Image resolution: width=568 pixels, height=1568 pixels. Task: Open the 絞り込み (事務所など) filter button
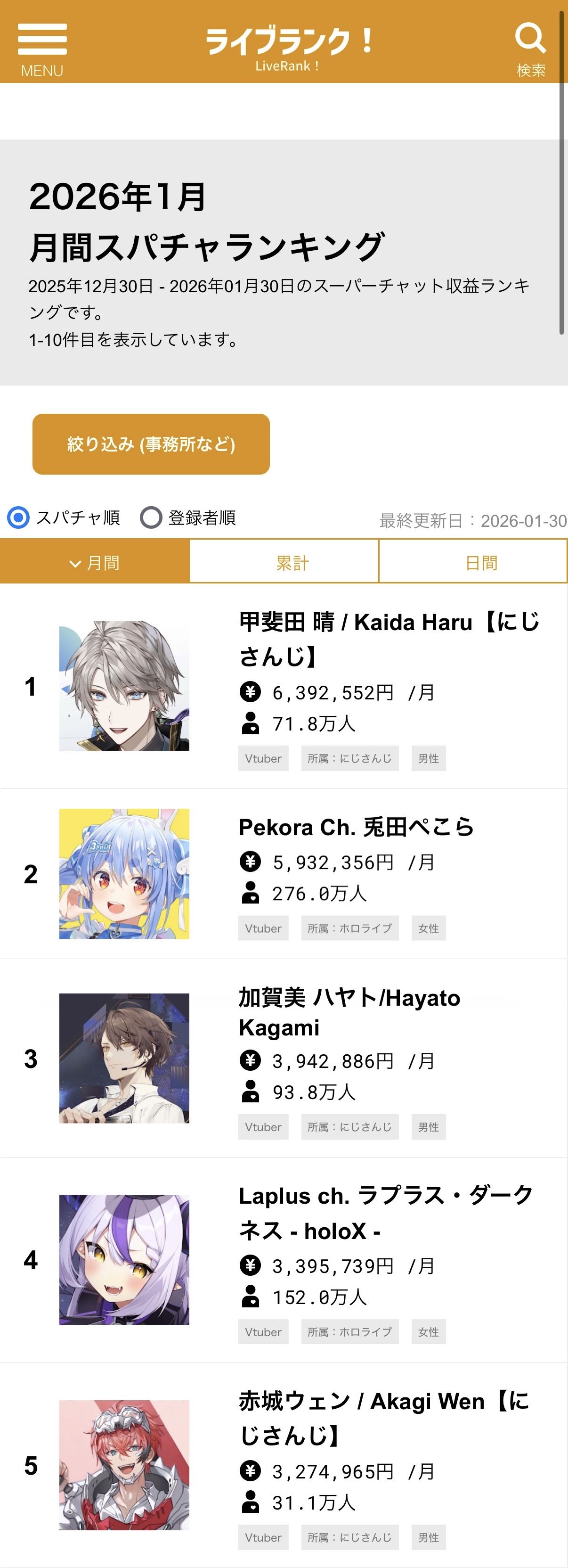point(151,444)
